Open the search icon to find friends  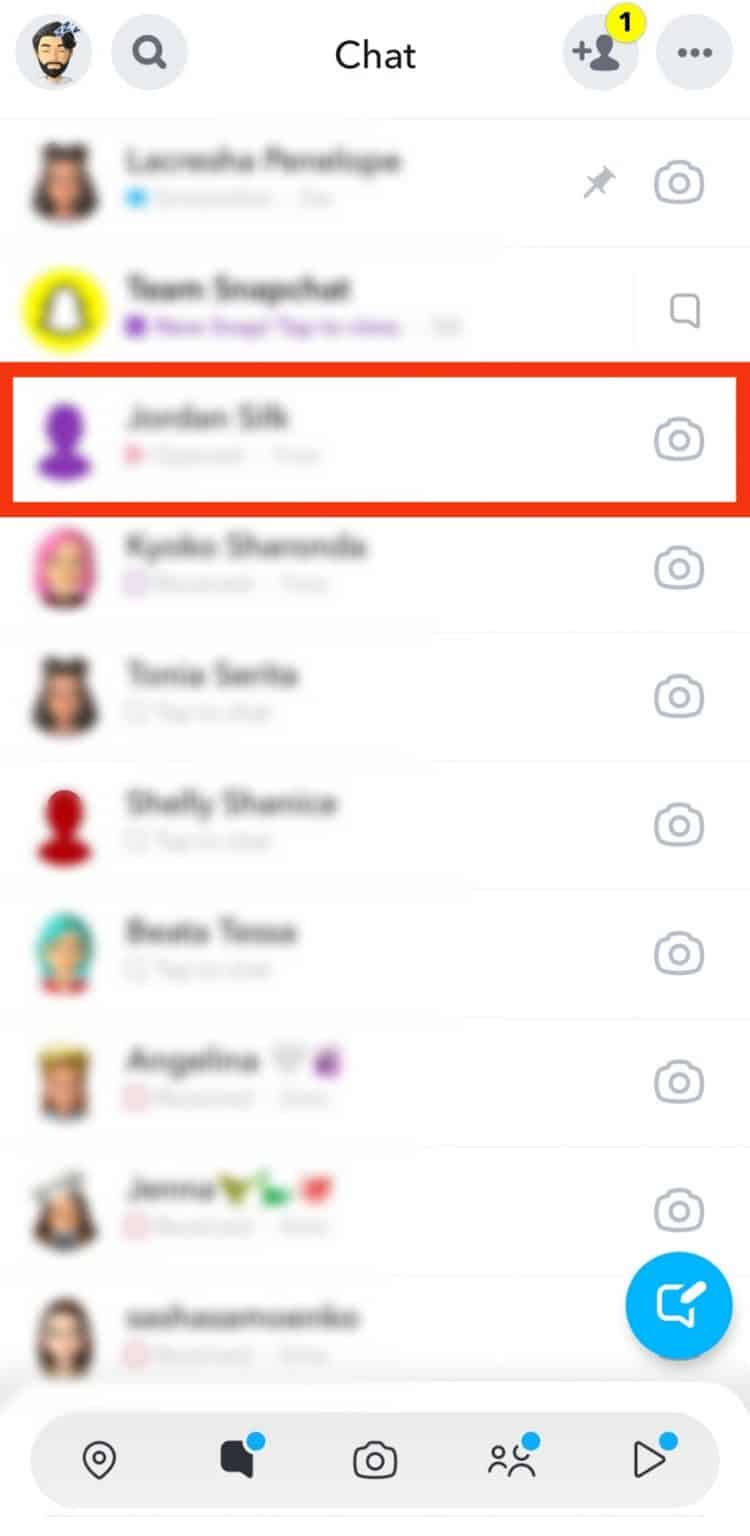click(x=149, y=52)
